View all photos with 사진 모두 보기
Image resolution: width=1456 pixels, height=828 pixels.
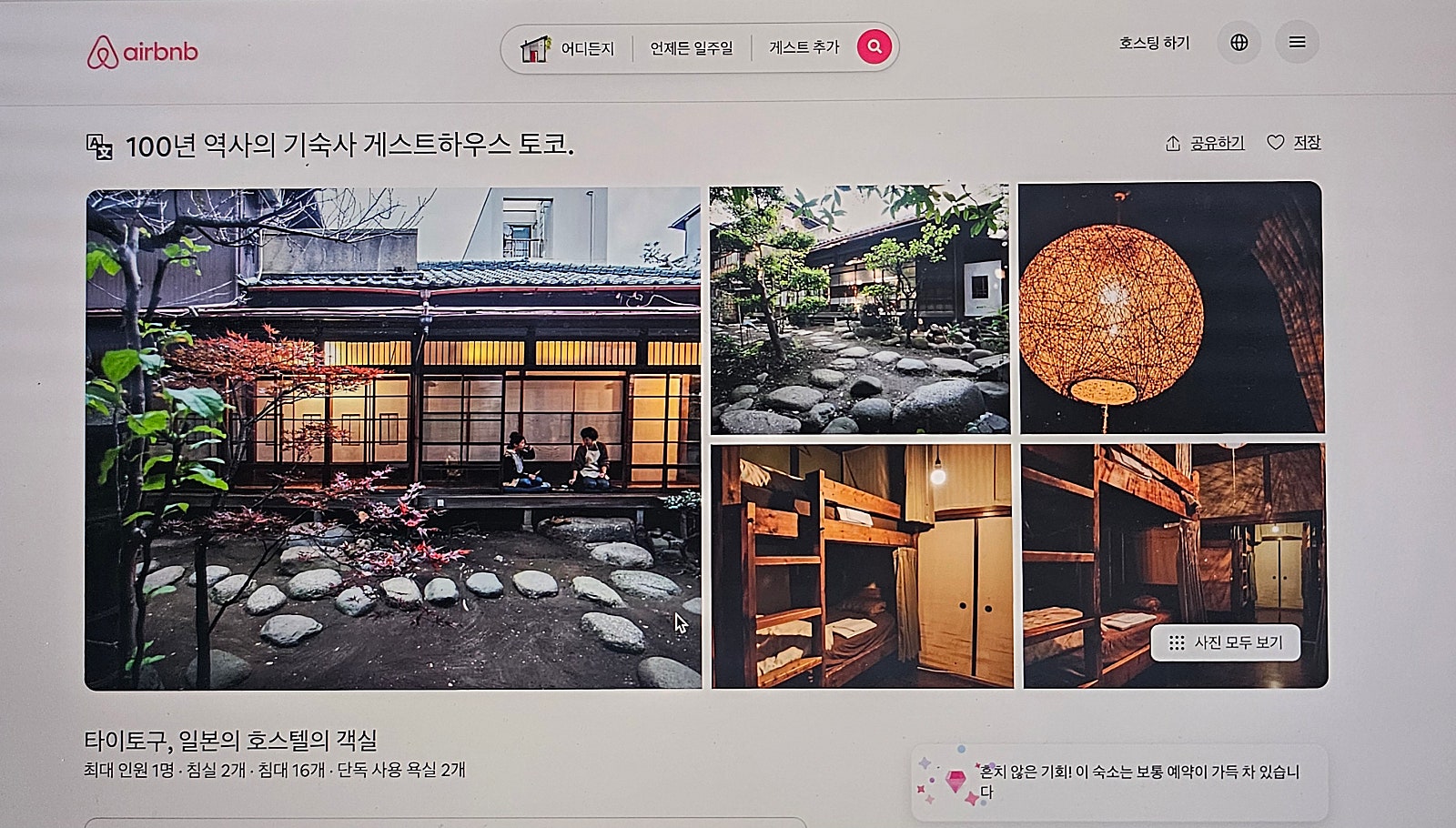point(1225,642)
